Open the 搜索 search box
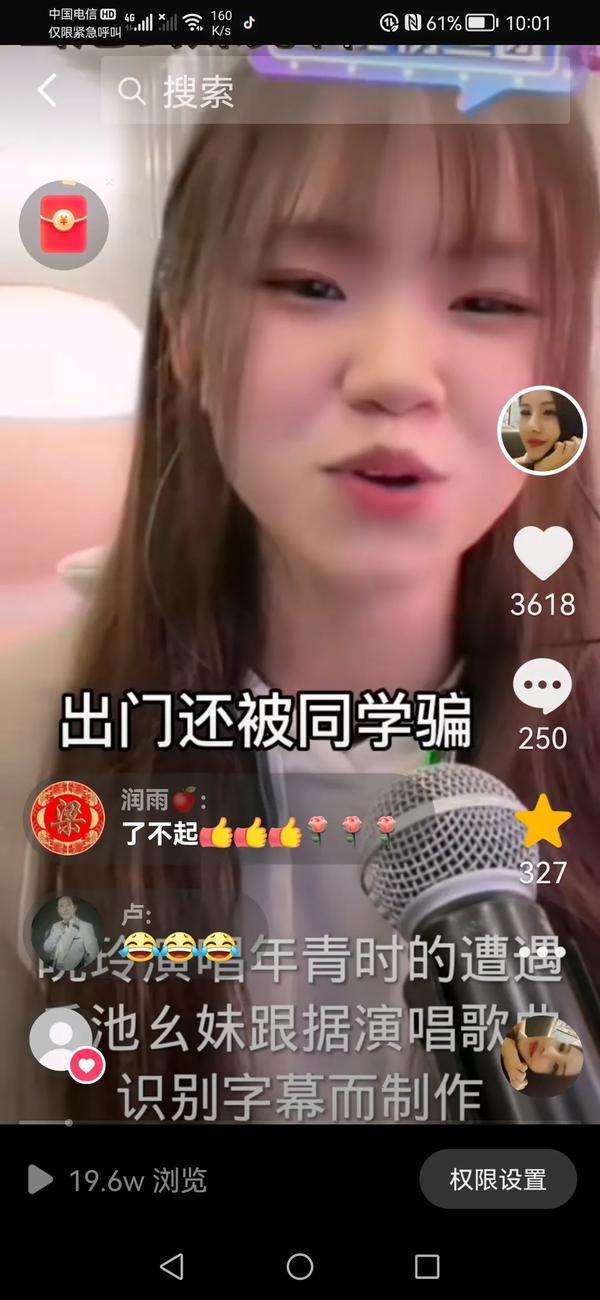This screenshot has width=600, height=1300. coord(335,92)
